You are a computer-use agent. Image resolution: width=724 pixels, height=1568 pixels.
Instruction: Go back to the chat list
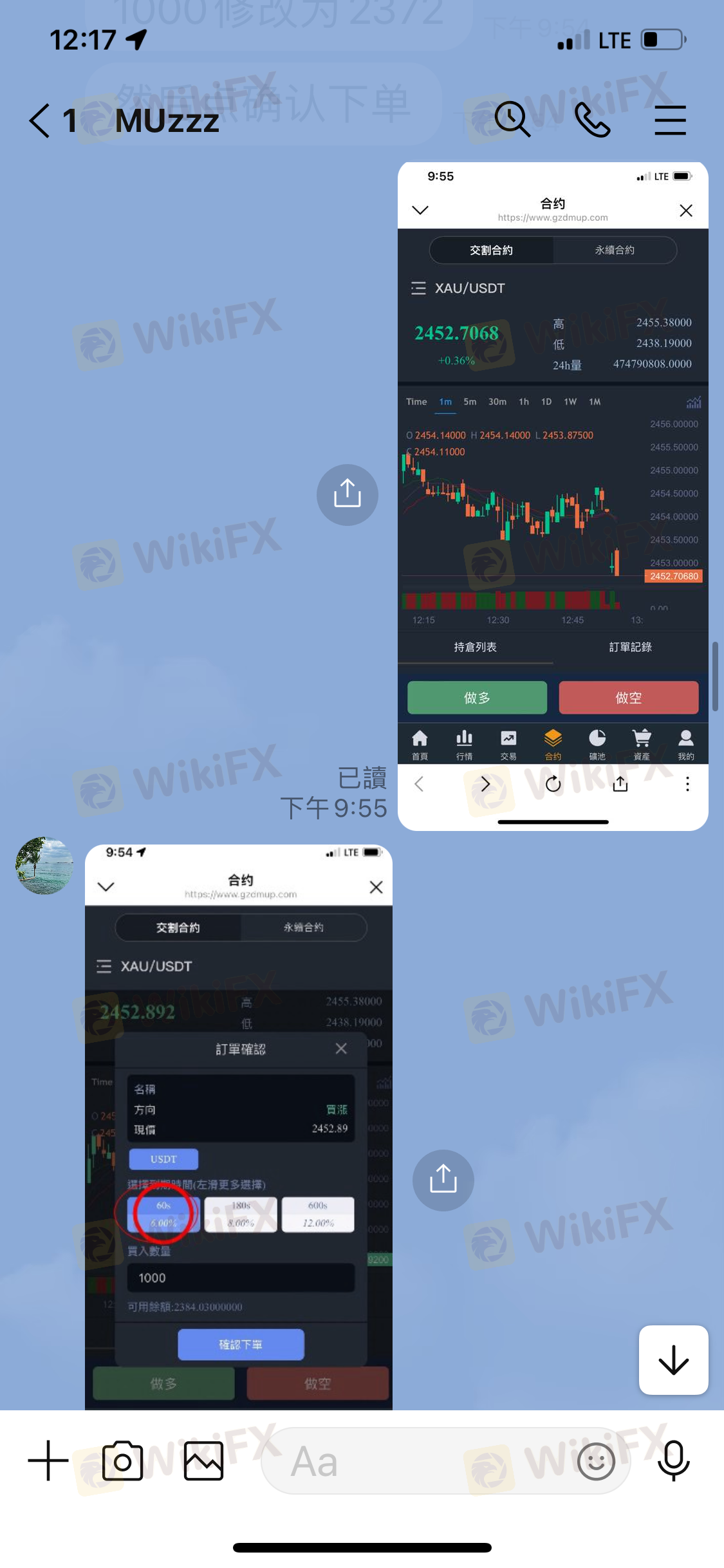[39, 120]
